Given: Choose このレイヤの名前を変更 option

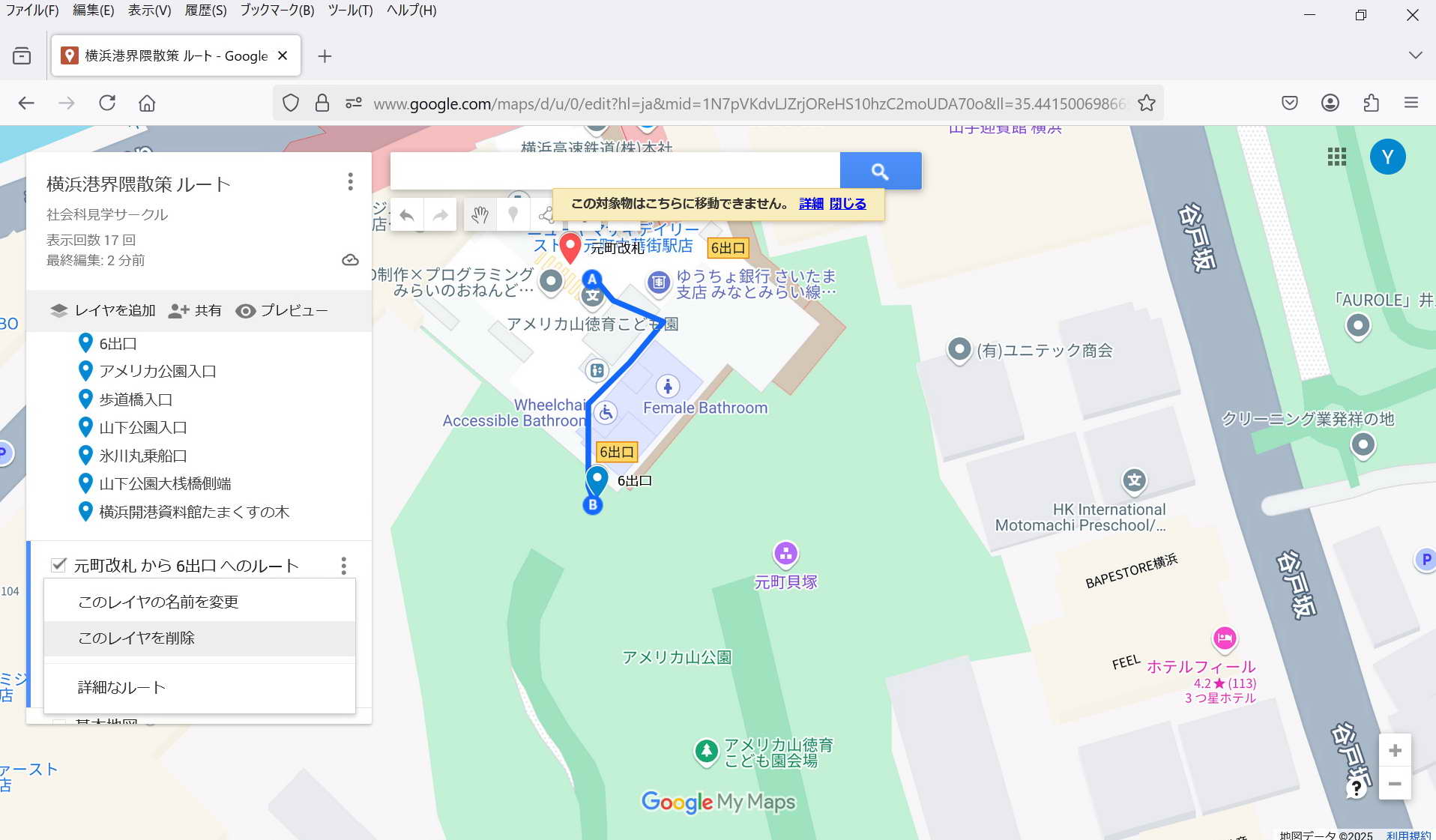Looking at the screenshot, I should pos(158,602).
